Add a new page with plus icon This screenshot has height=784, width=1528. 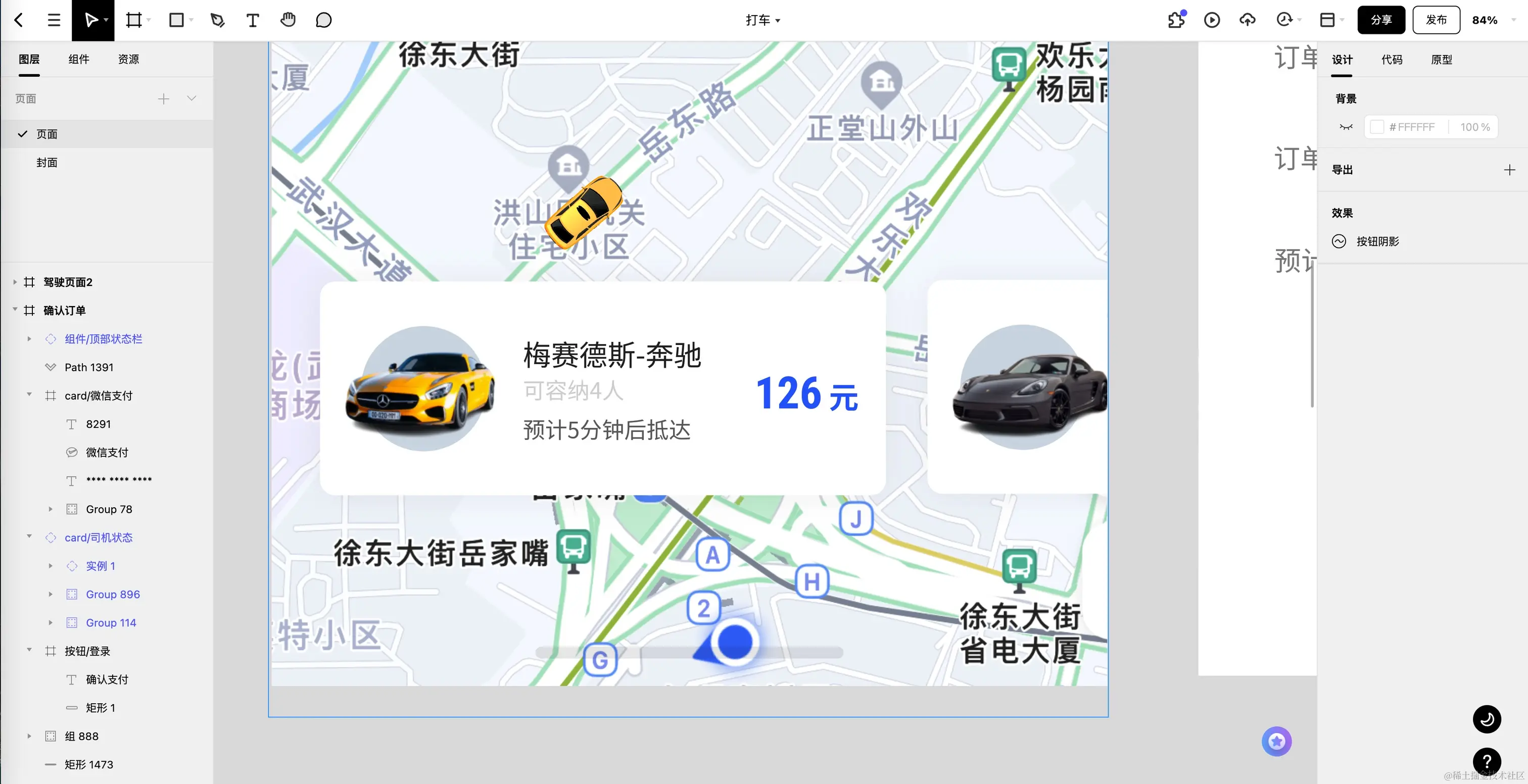[164, 99]
